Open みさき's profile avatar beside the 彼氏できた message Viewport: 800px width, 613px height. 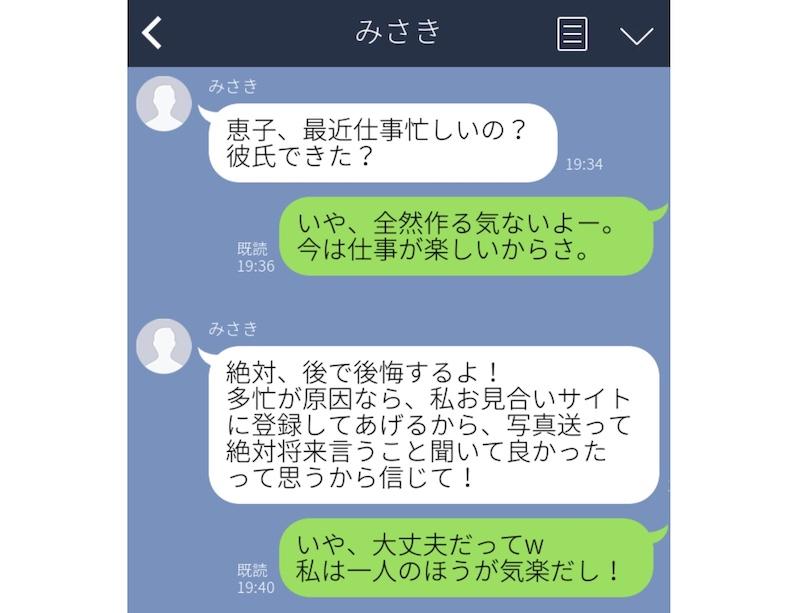164,103
